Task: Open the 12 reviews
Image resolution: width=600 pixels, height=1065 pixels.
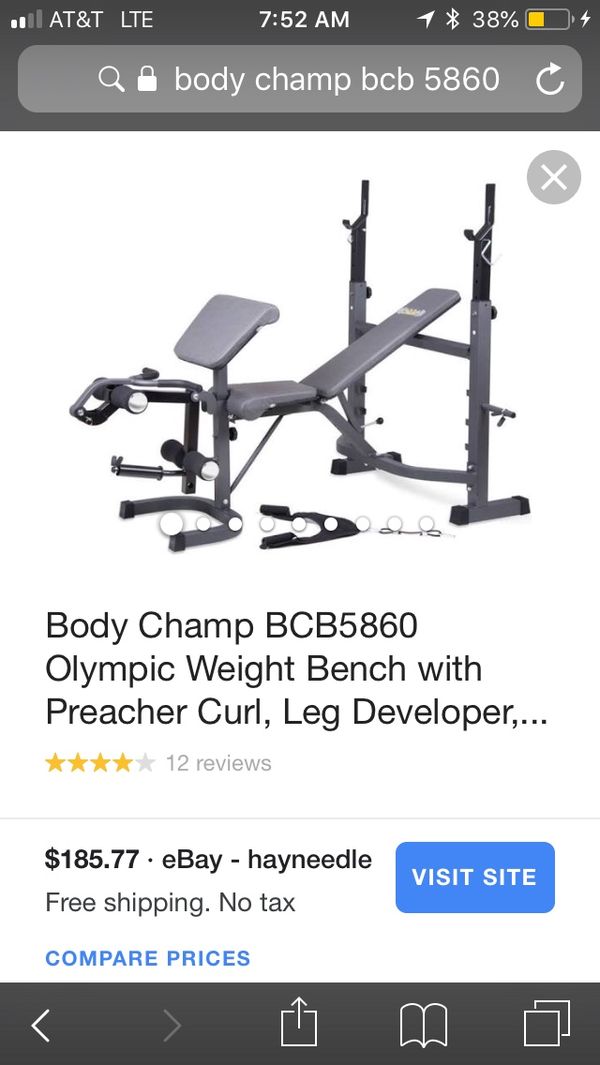Action: pyautogui.click(x=218, y=763)
